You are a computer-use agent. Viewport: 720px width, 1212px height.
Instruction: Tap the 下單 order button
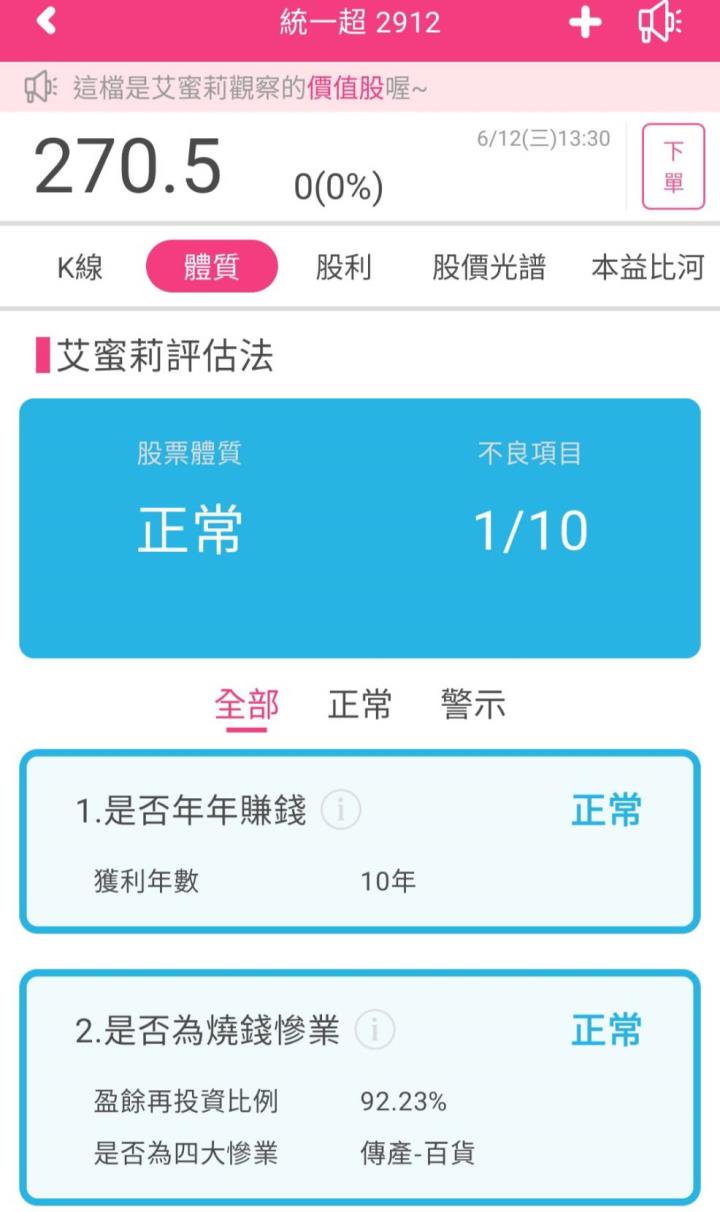(x=673, y=167)
